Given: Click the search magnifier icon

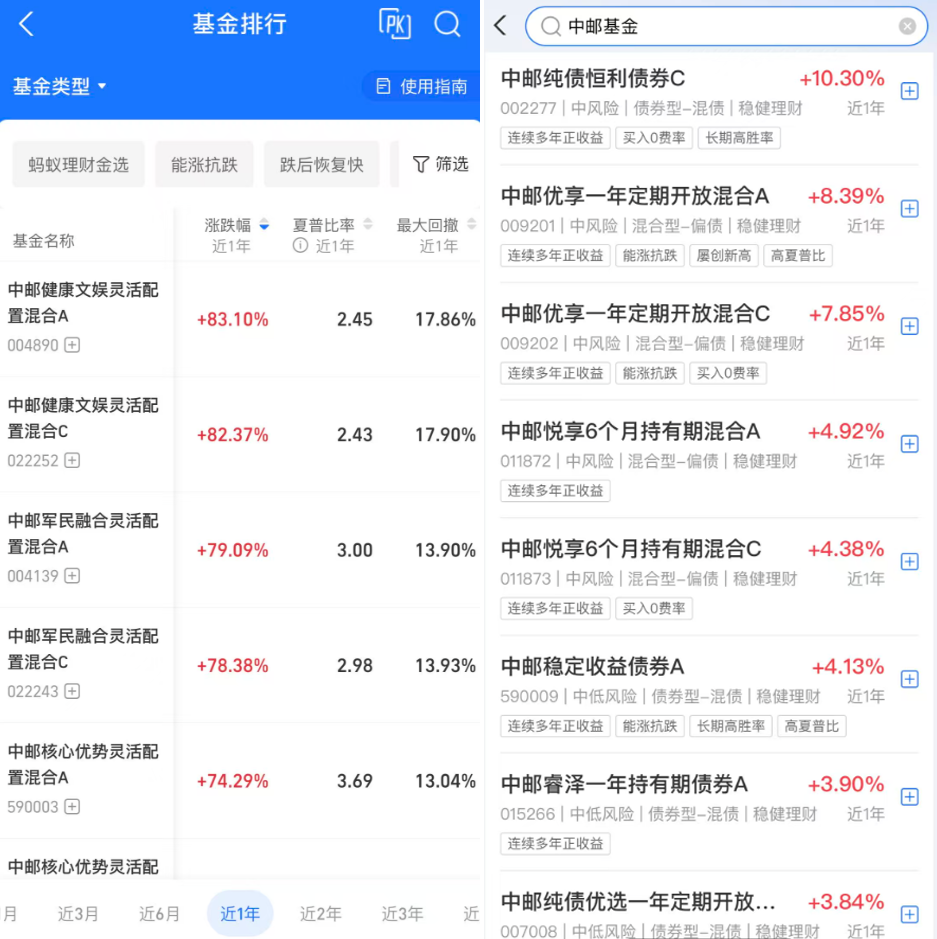Looking at the screenshot, I should tap(446, 25).
